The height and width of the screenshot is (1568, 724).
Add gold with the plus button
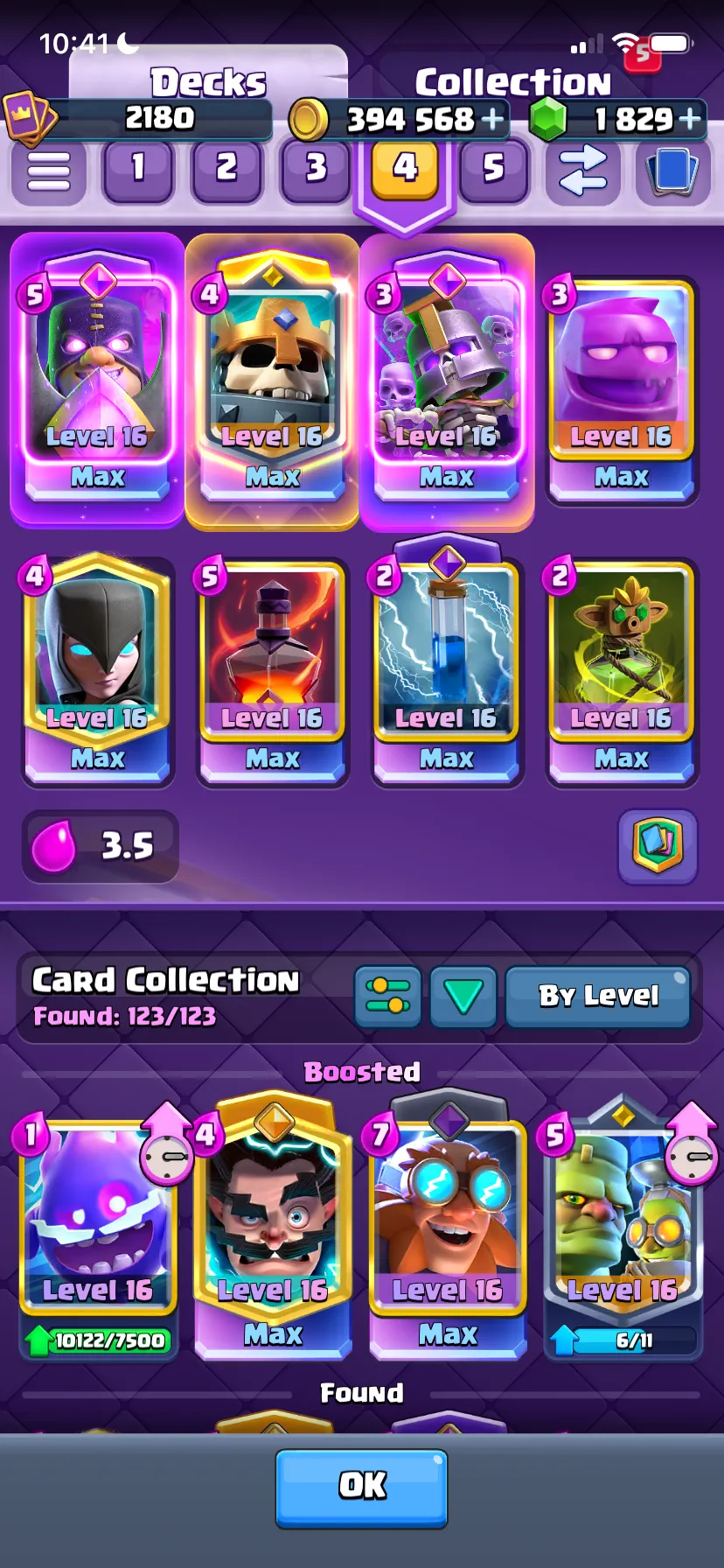click(x=493, y=119)
